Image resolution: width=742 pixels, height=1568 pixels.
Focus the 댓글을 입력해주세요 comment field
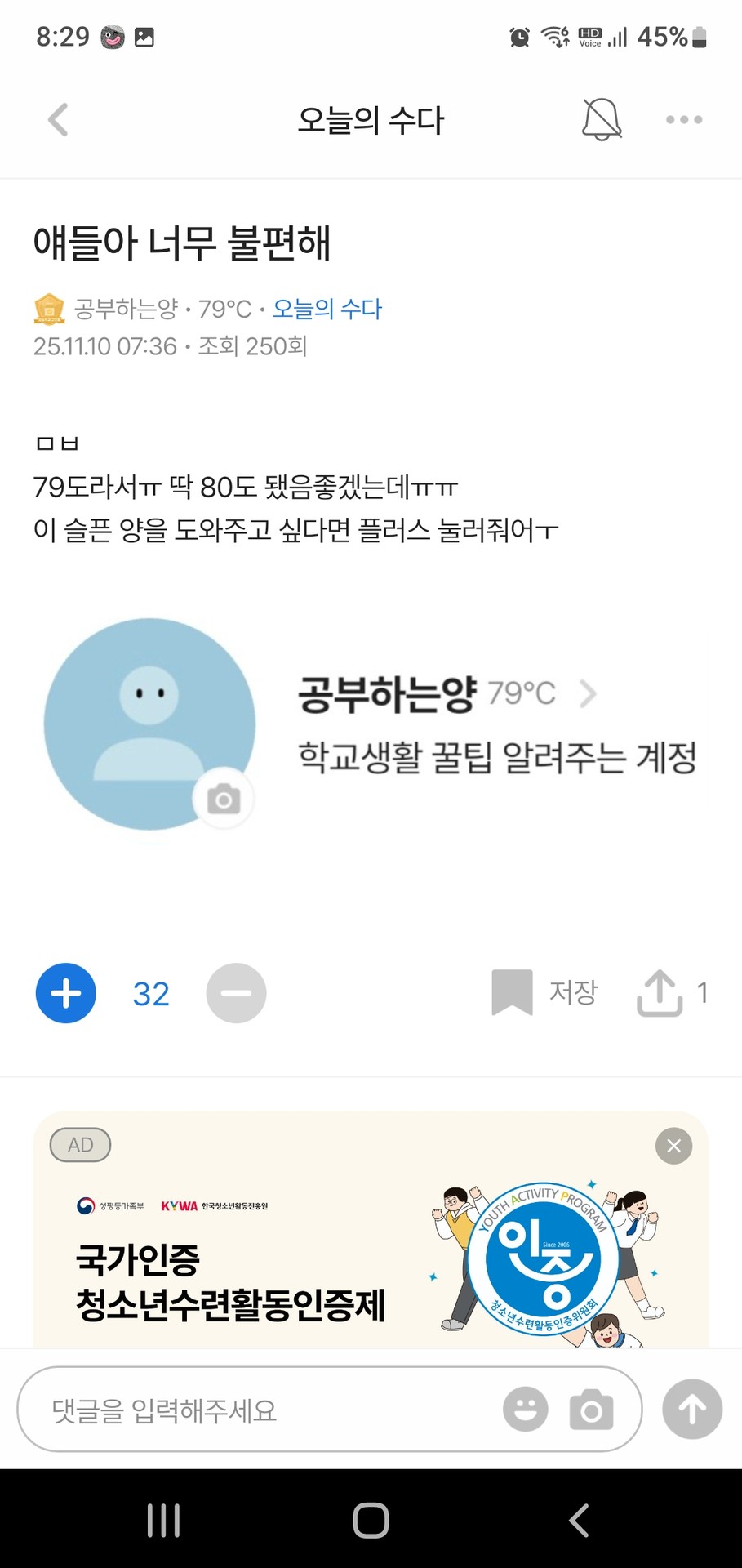coord(261,1410)
